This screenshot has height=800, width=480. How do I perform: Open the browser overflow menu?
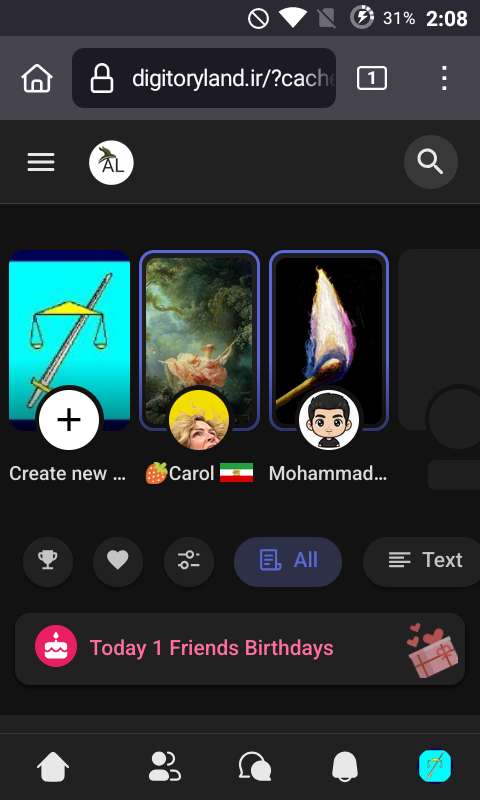[x=444, y=79]
